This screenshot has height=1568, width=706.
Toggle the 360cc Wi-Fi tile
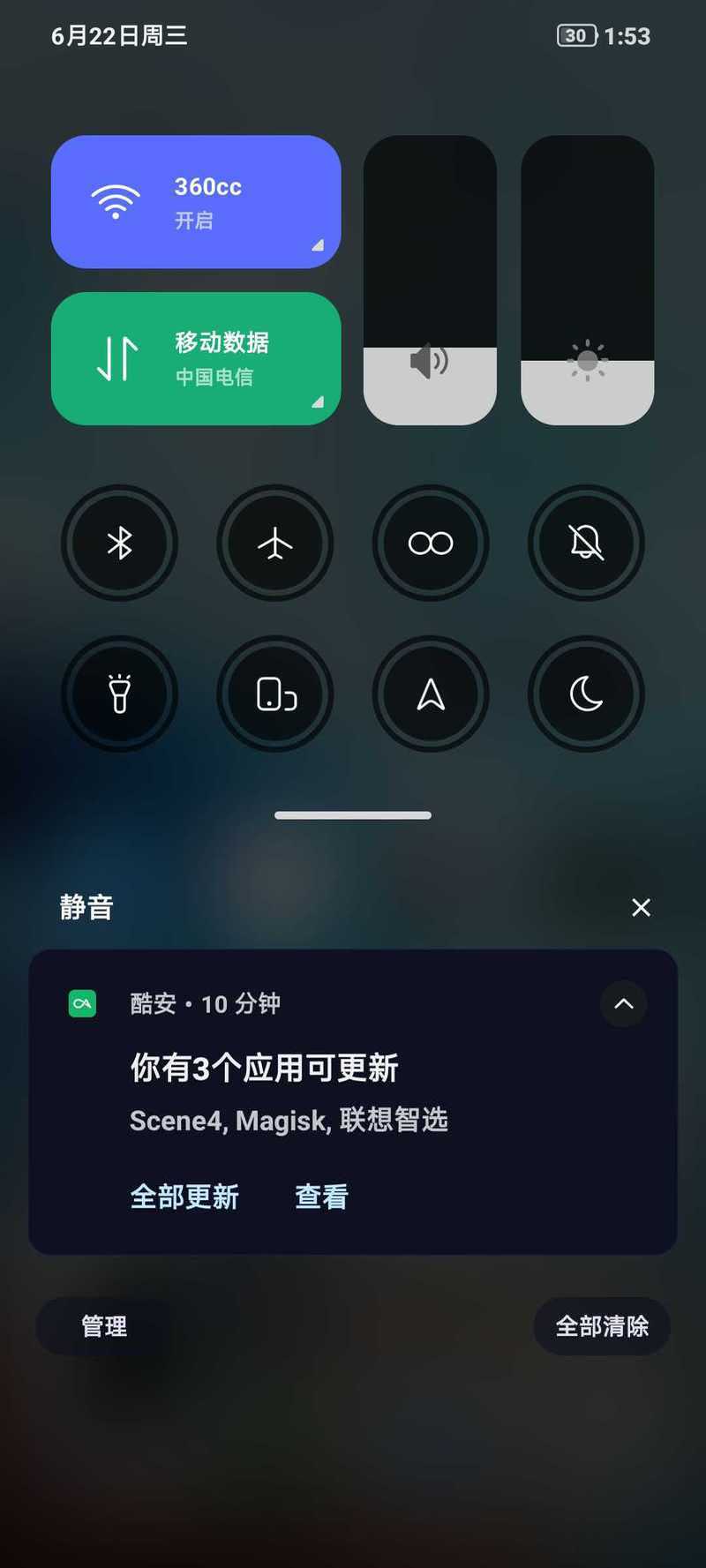click(x=196, y=202)
